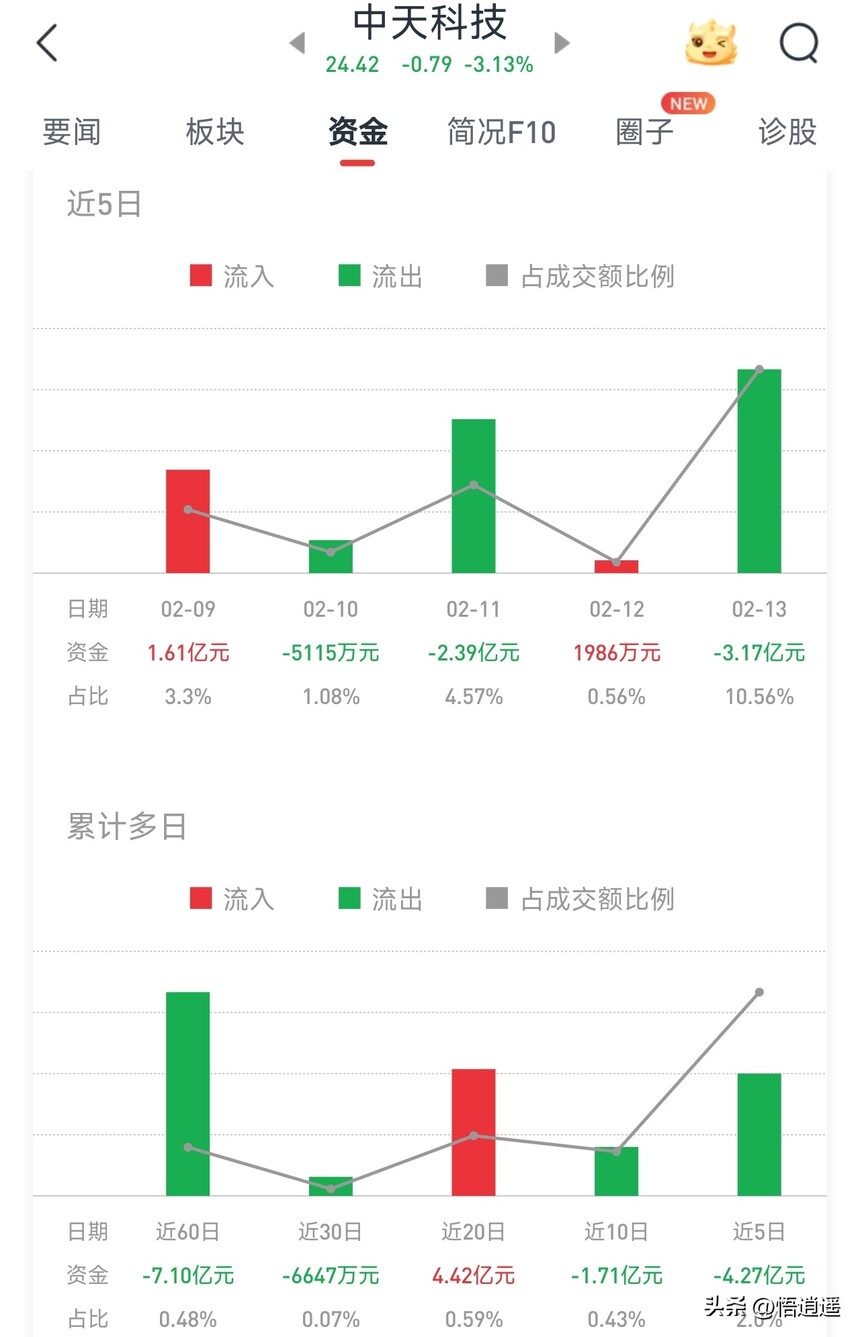Open the mascot assistant icon

coord(710,43)
